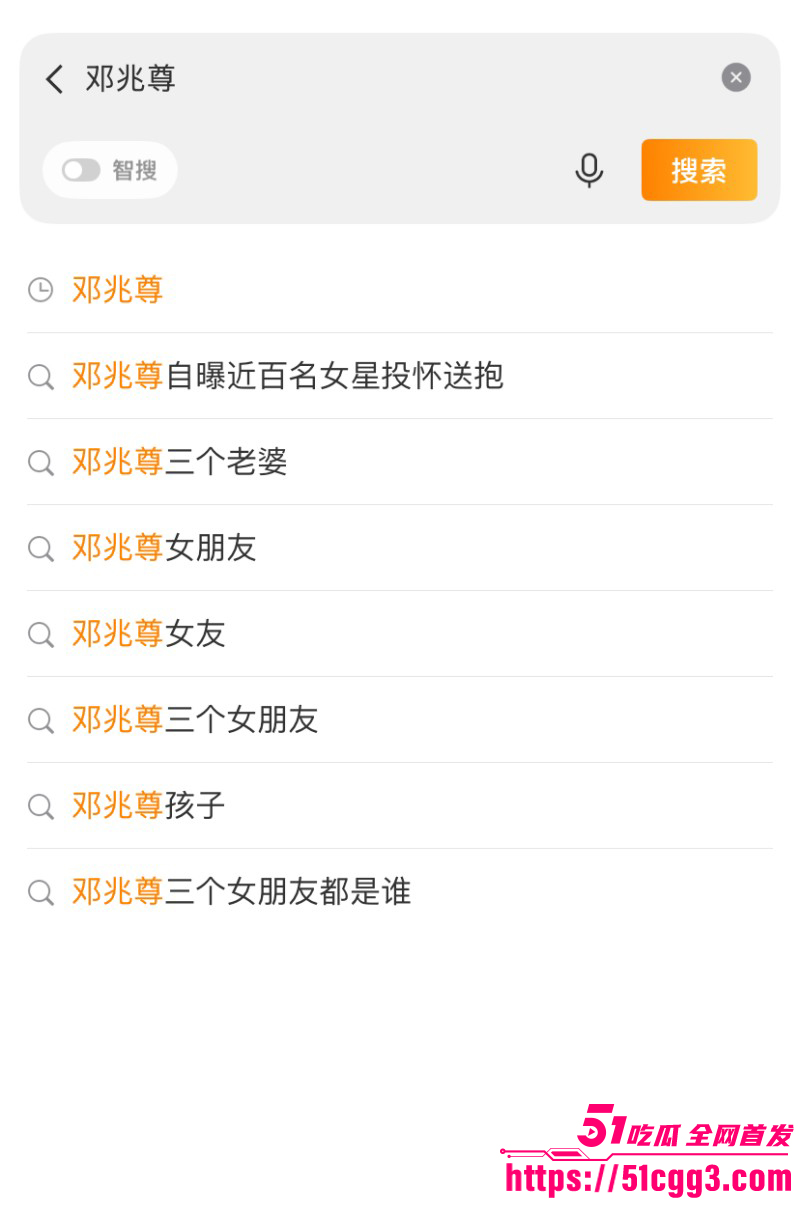This screenshot has height=1211, width=800.
Task: Tap the magnifier icon next to 邓兆尊孩子
Action: (x=40, y=806)
